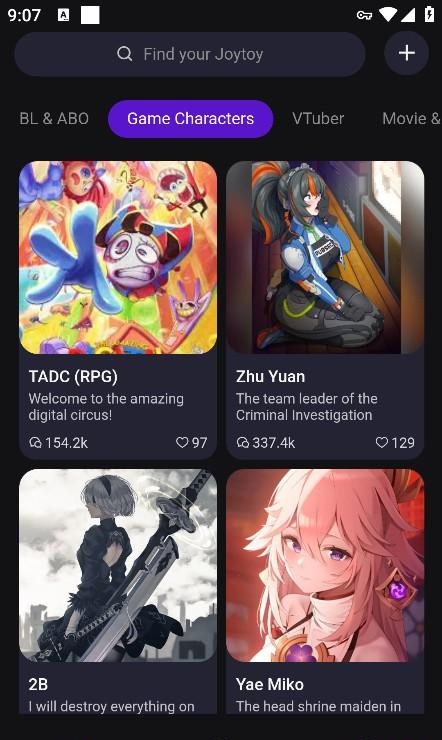Open the TADC (RPG) character card
This screenshot has height=740, width=442.
(x=118, y=310)
